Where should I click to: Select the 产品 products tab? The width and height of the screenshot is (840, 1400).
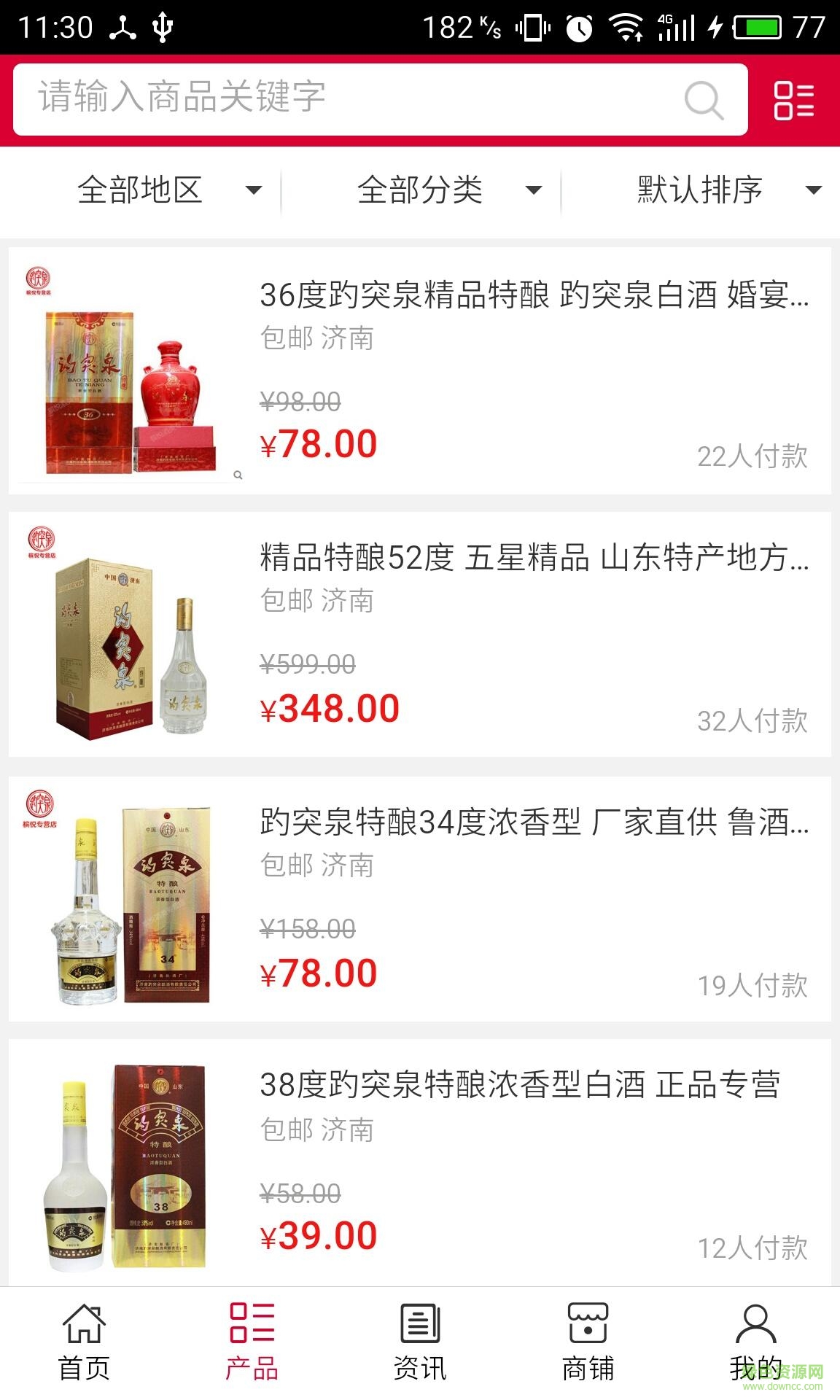pyautogui.click(x=252, y=1342)
